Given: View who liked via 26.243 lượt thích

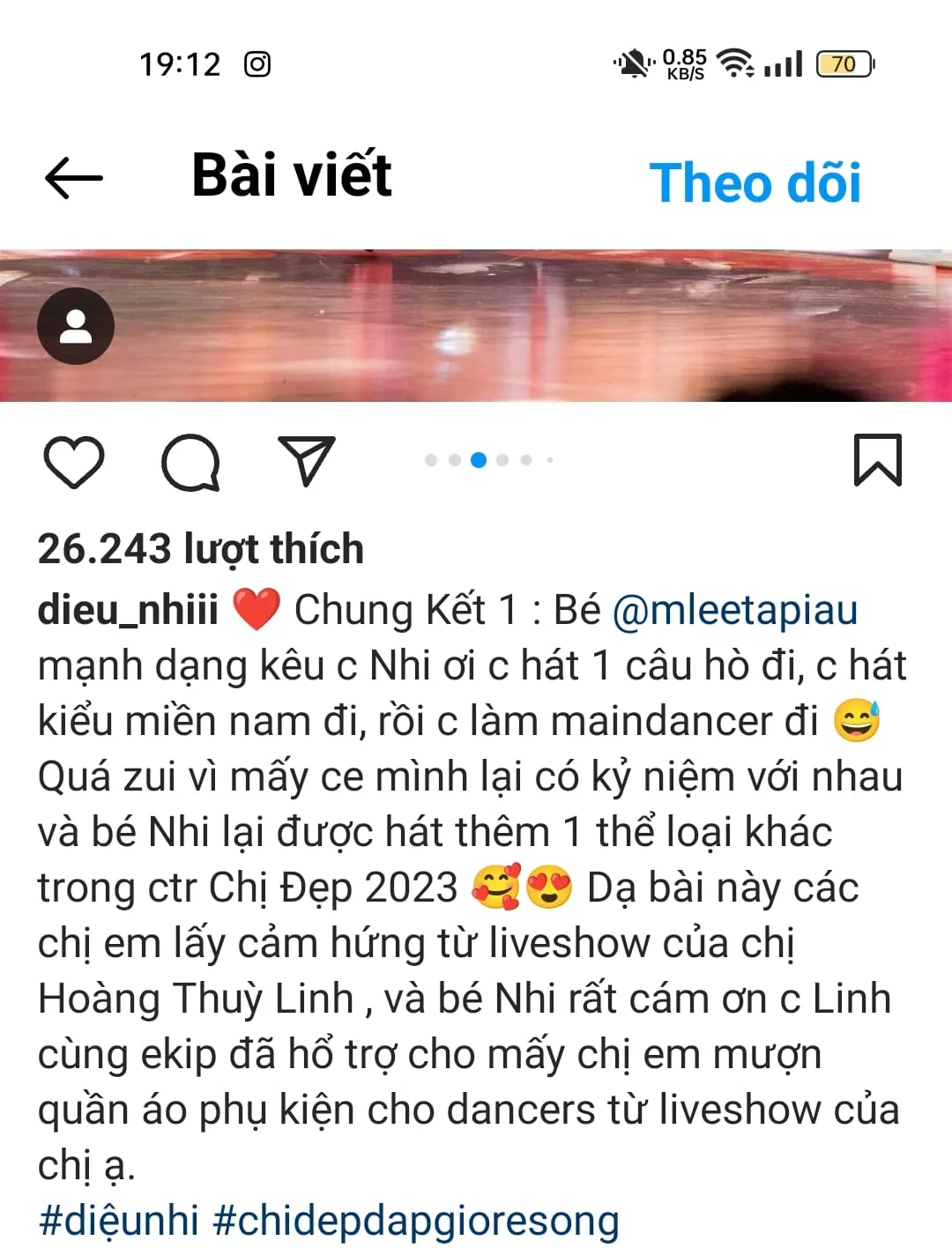Looking at the screenshot, I should point(201,547).
